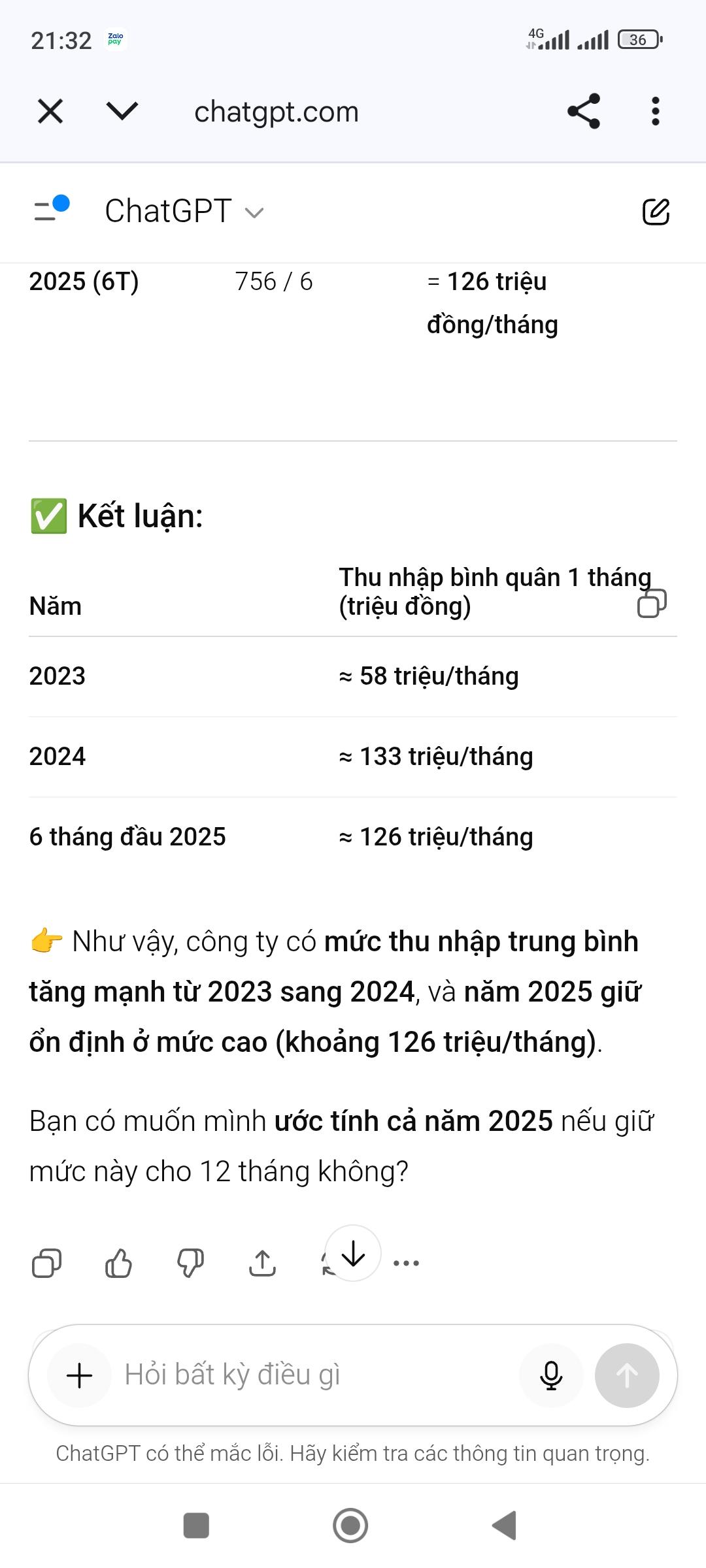Share the chatgpt.com page
This screenshot has height=1568, width=706.
(584, 111)
